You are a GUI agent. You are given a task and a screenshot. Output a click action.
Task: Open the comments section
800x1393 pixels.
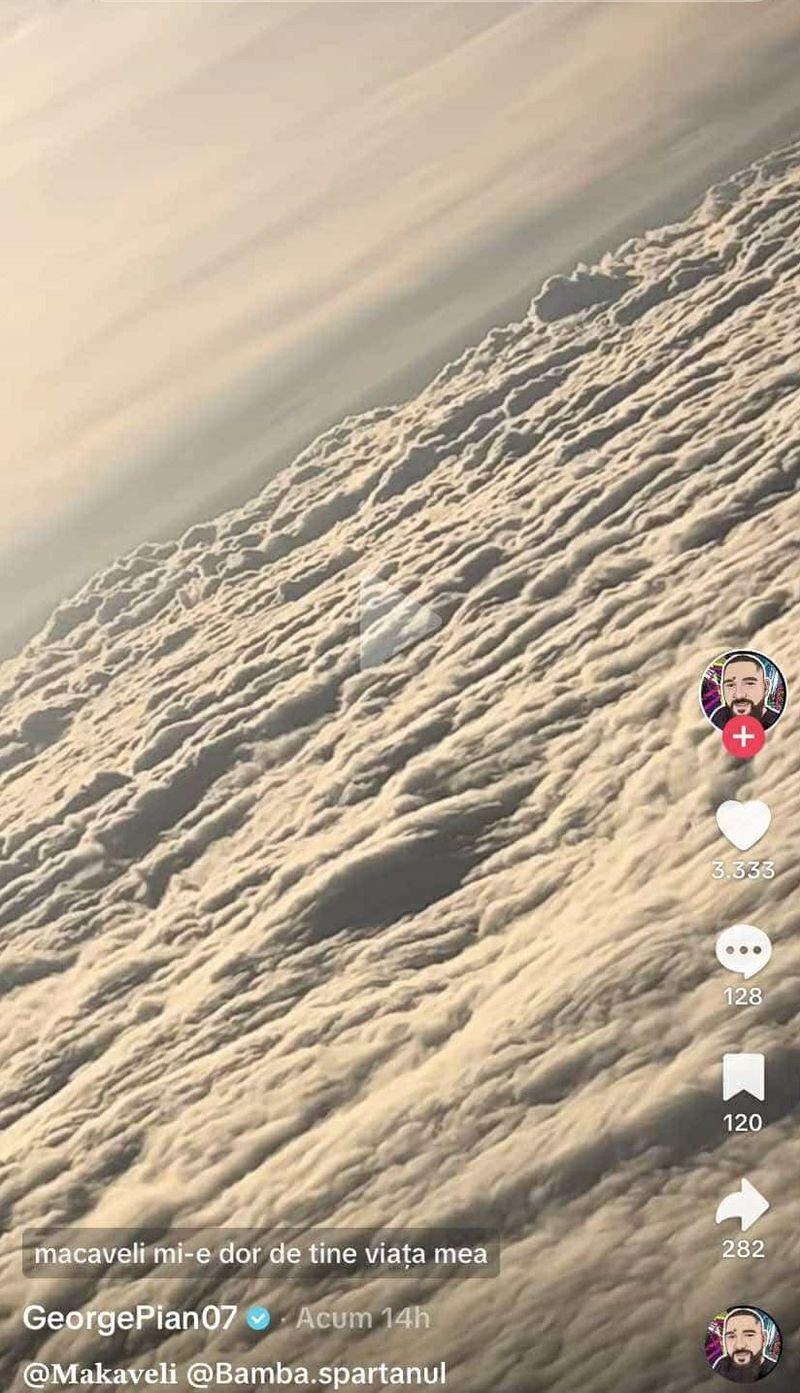743,951
